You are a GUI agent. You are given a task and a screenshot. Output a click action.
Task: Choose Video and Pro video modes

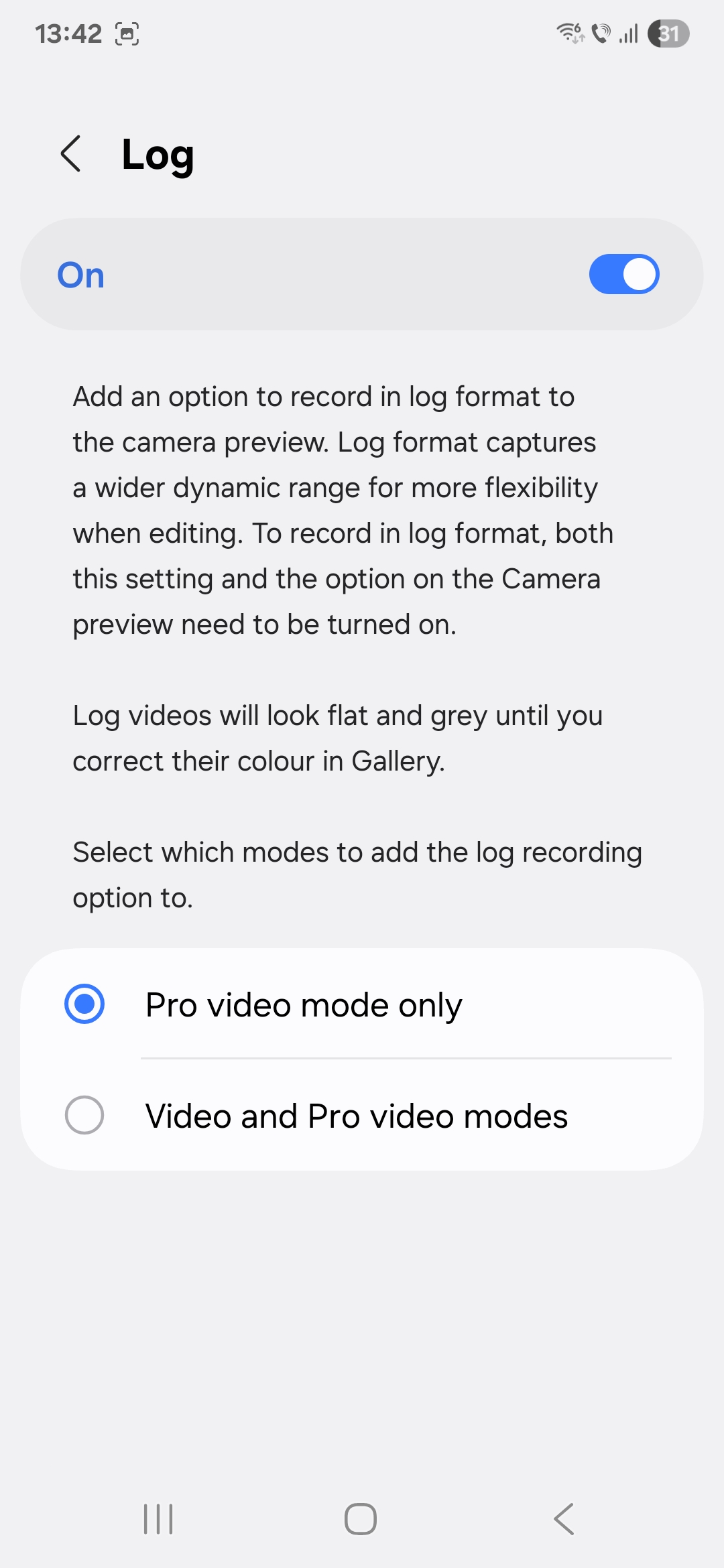click(362, 1115)
